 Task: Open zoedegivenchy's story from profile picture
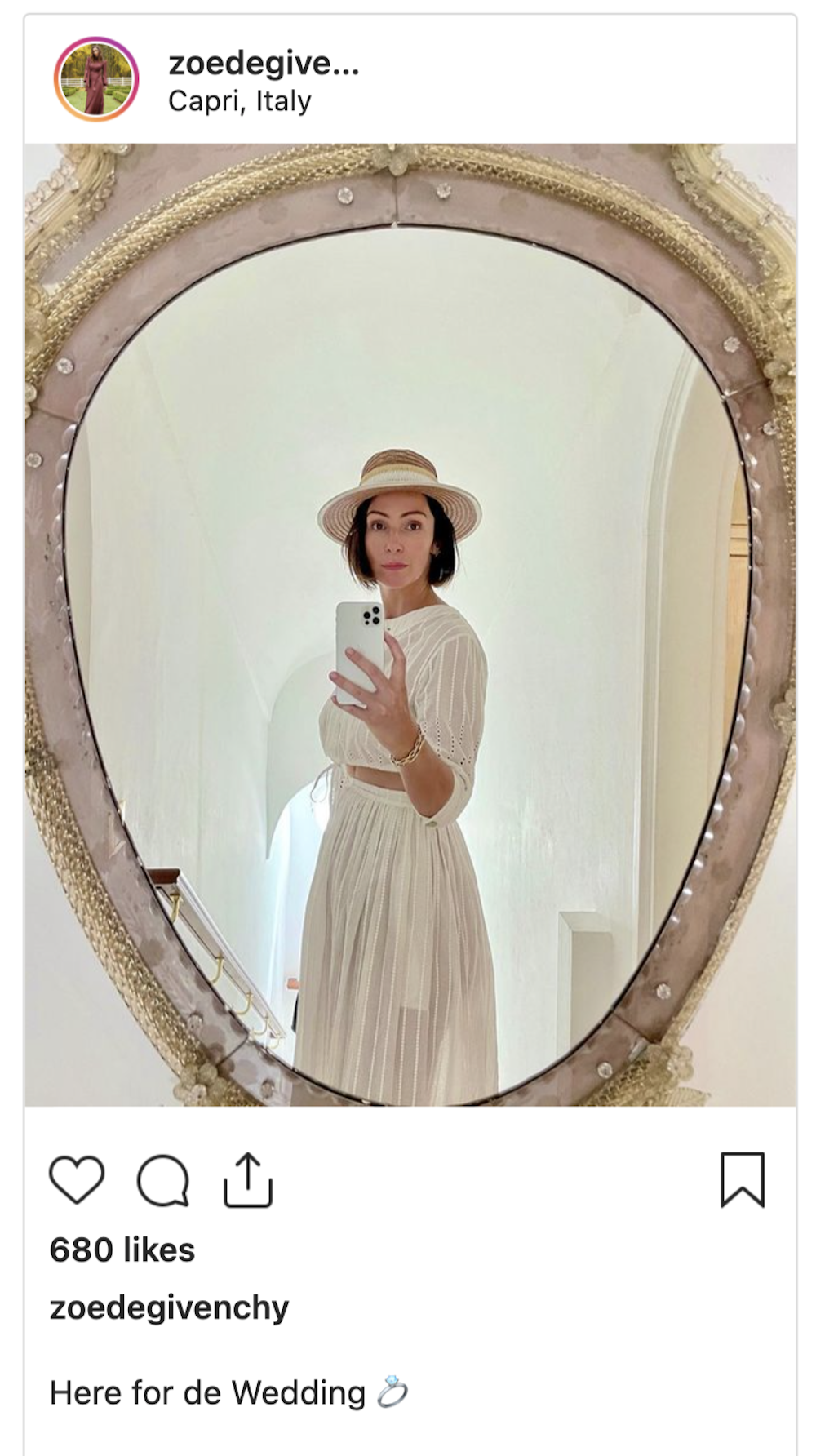pyautogui.click(x=96, y=80)
